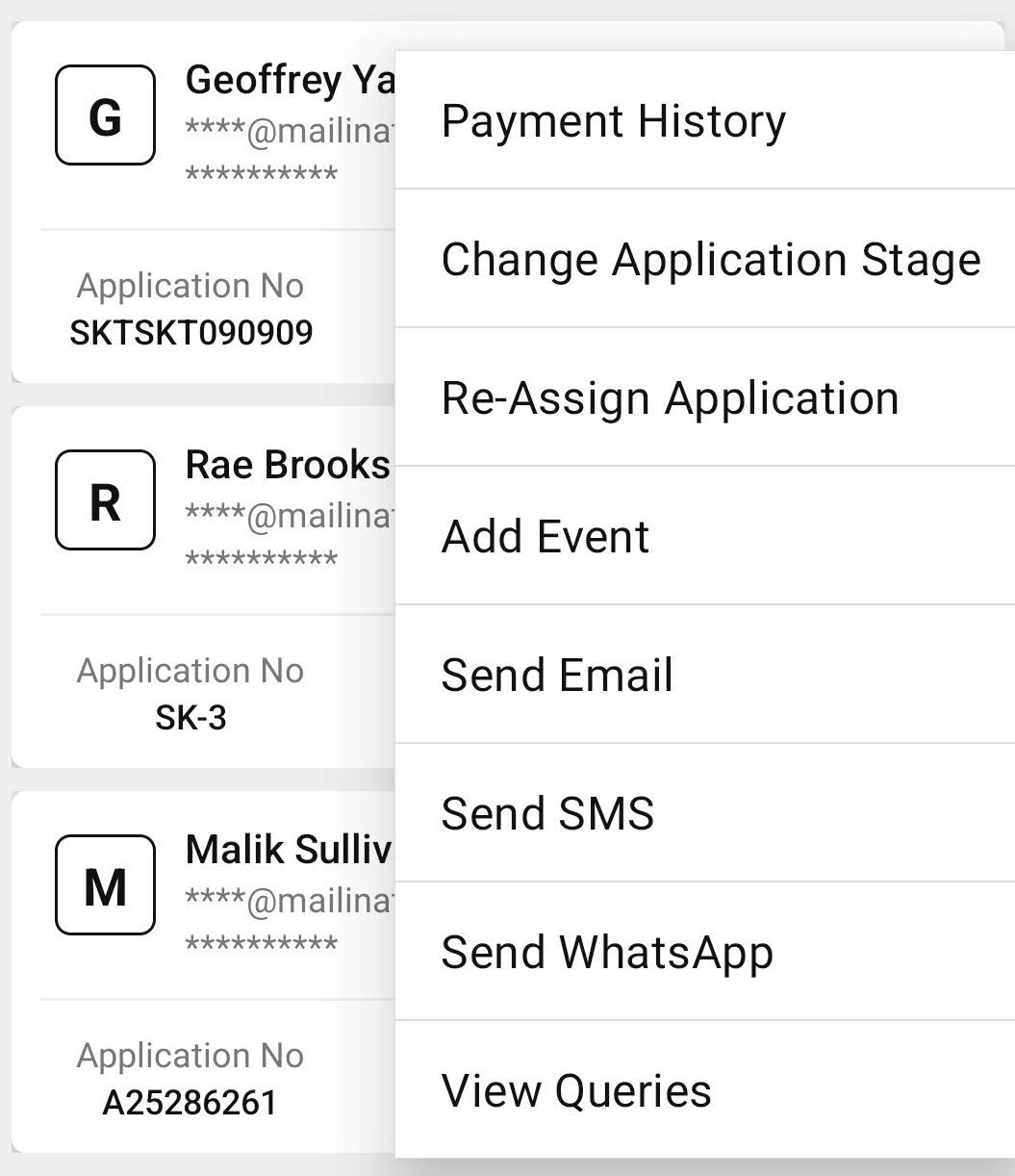Open View Queries

(x=576, y=1091)
